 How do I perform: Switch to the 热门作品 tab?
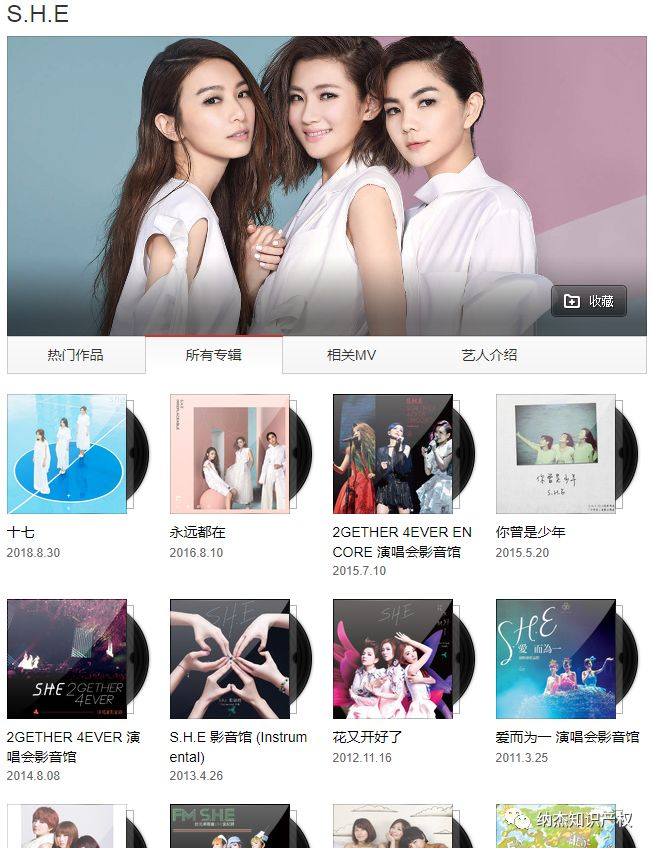[75, 355]
